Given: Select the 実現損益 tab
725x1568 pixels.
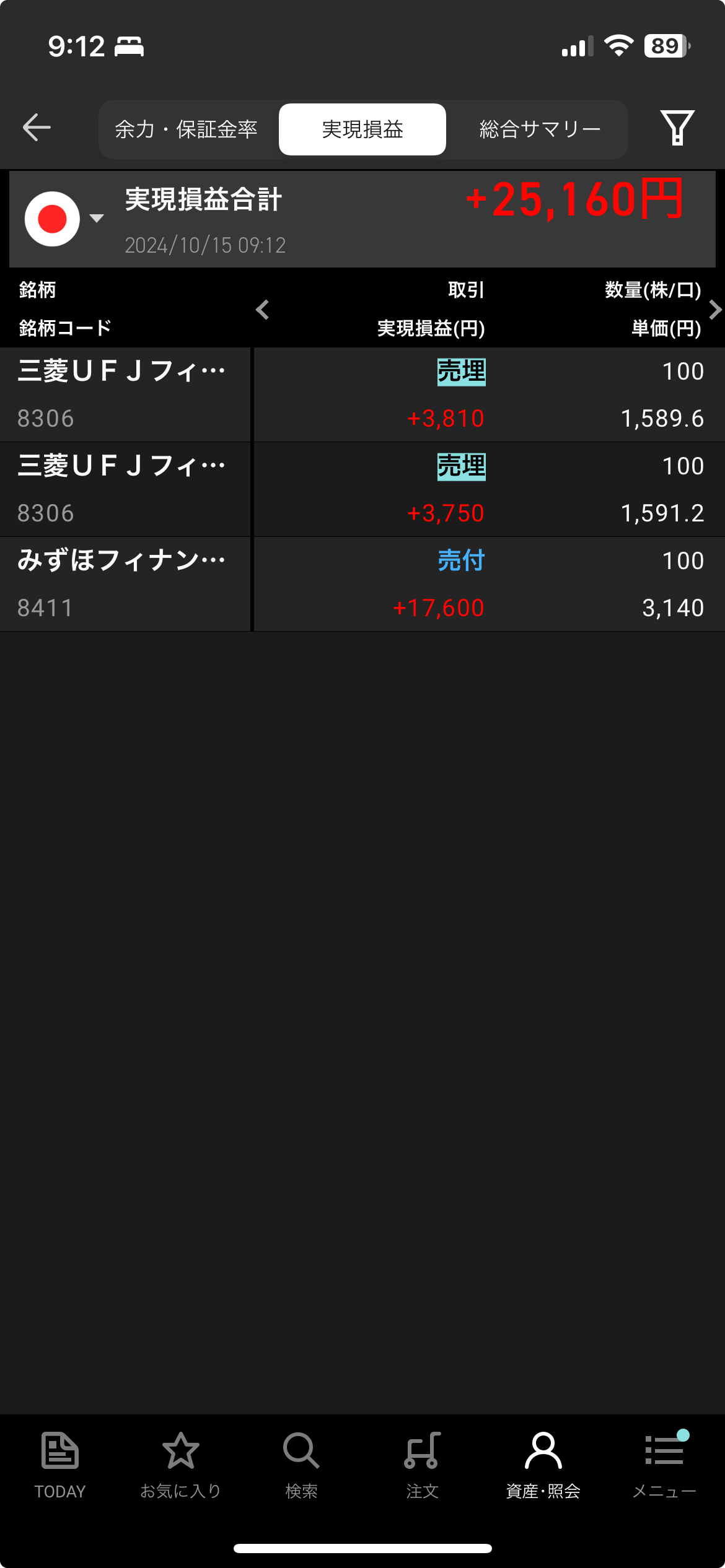Looking at the screenshot, I should tap(362, 129).
